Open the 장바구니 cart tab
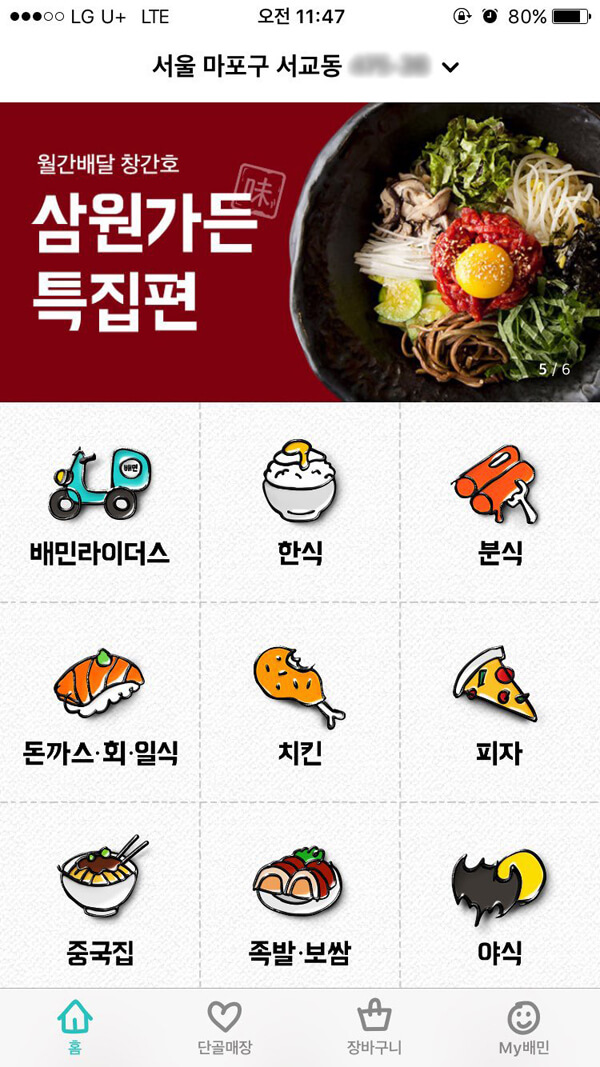600x1067 pixels. point(374,1028)
